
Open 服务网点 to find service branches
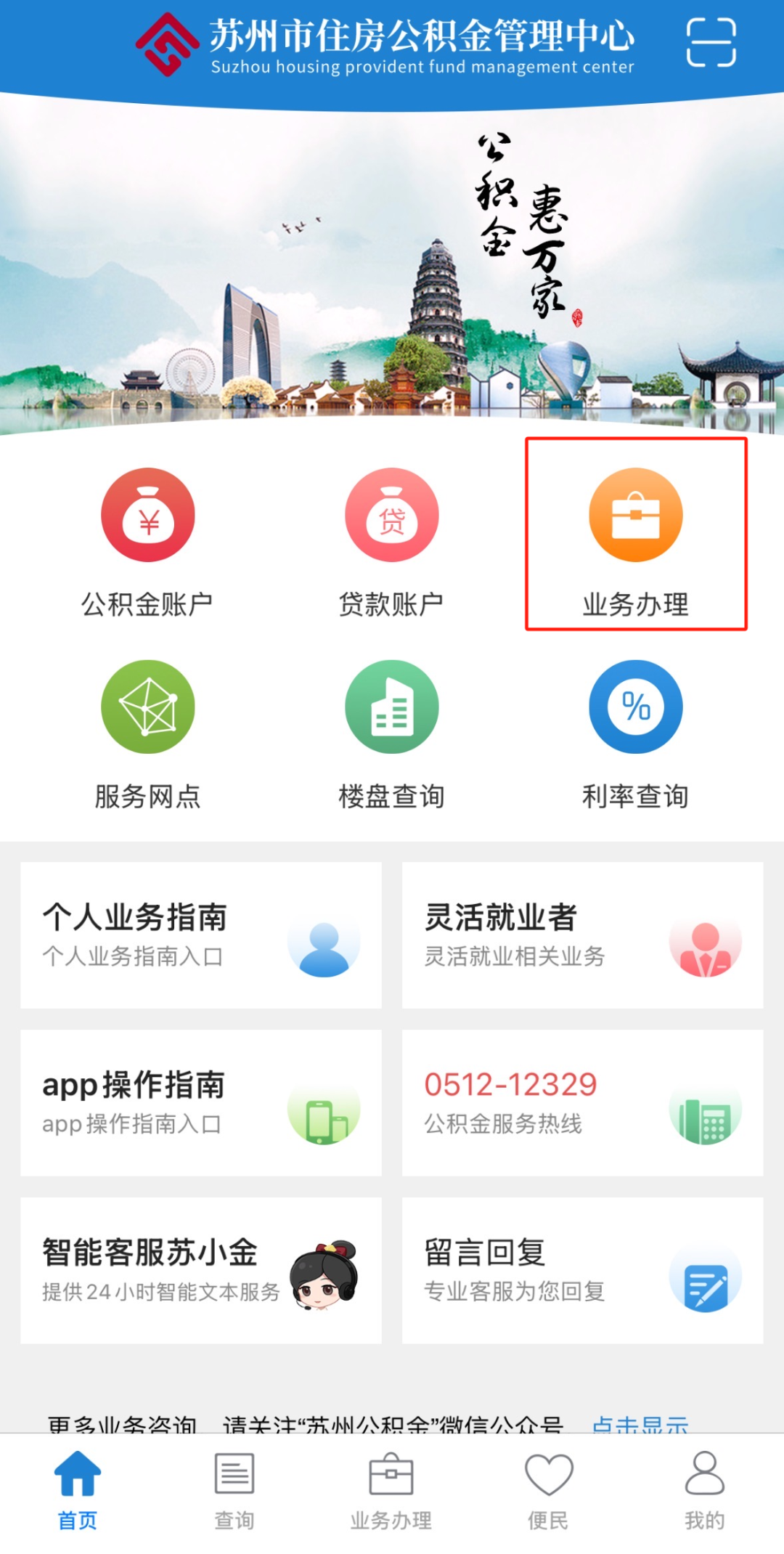click(x=147, y=708)
